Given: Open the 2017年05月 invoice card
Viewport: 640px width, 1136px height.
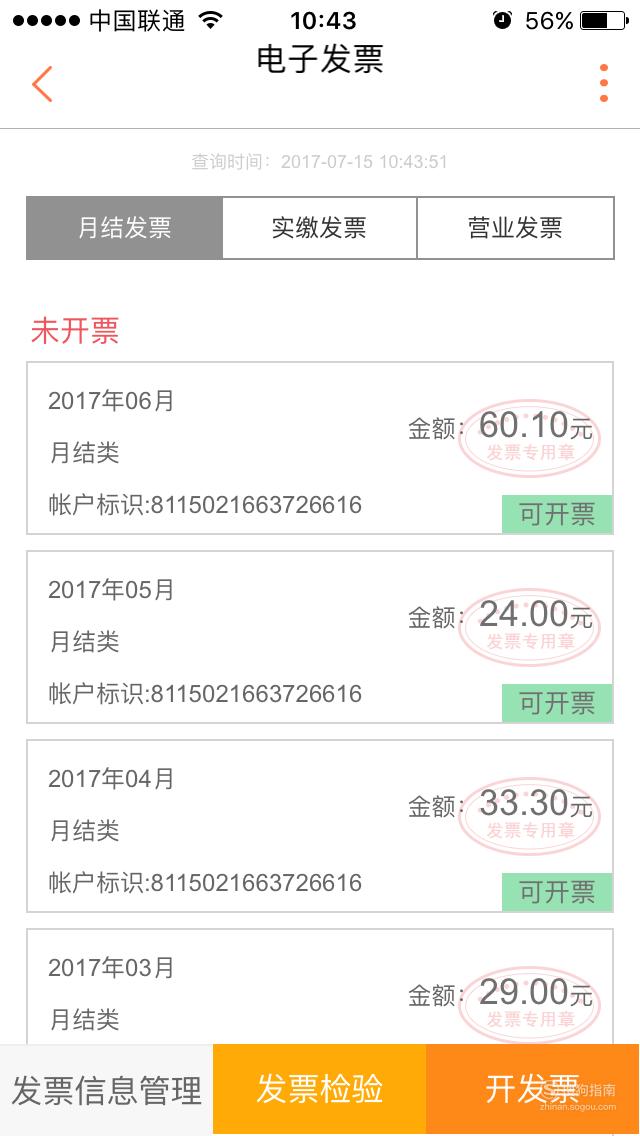Looking at the screenshot, I should click(x=320, y=637).
